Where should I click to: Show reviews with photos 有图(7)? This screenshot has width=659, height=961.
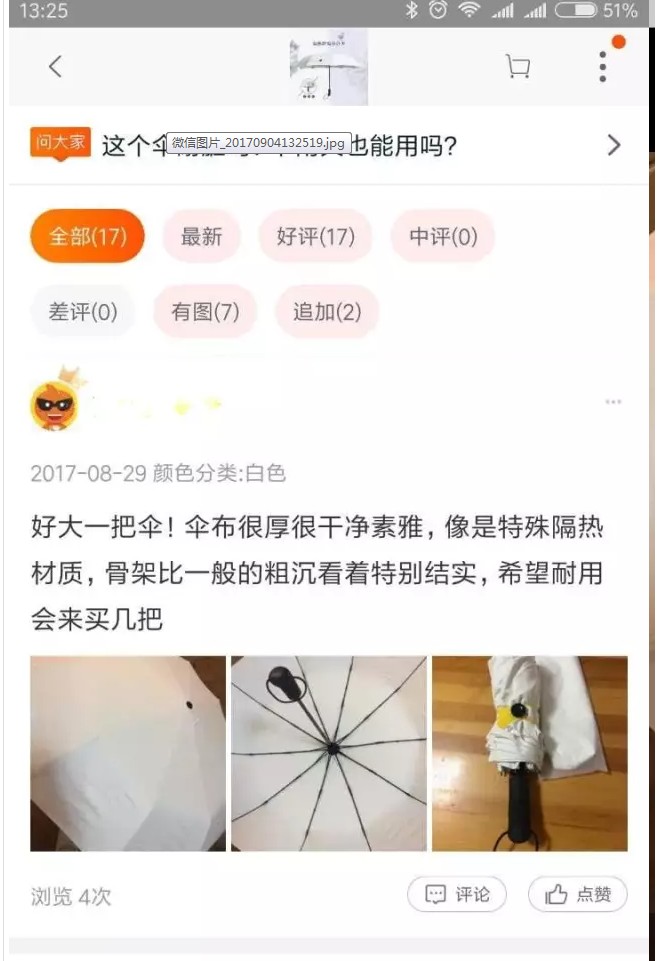[x=205, y=312]
